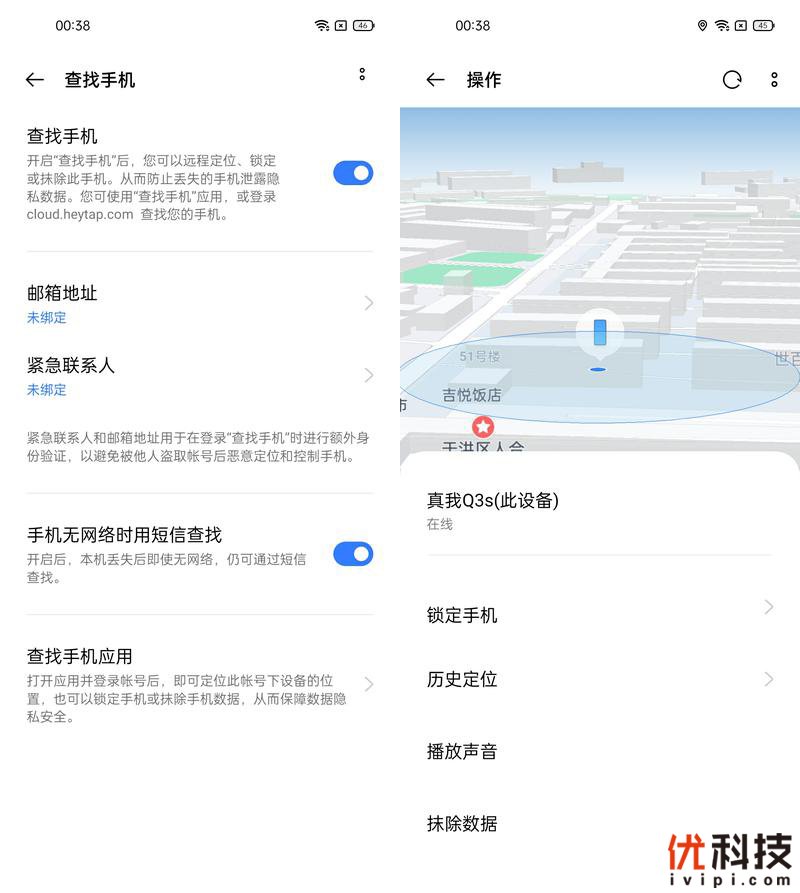Image resolution: width=800 pixels, height=893 pixels.
Task: Turn off the 手机无网络时用短信查找 switch
Action: [352, 554]
